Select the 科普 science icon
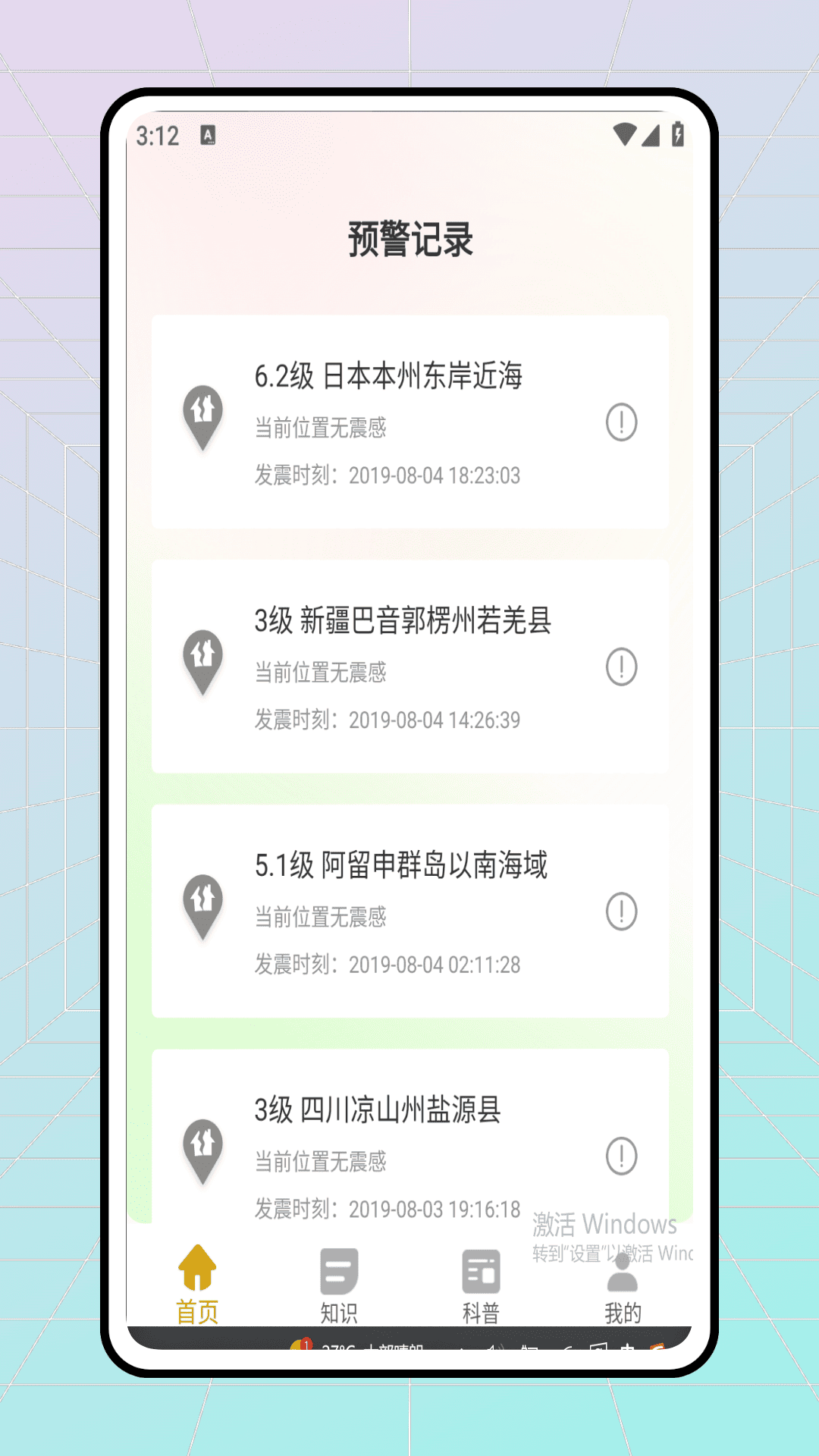Viewport: 819px width, 1456px height. pos(480,1270)
